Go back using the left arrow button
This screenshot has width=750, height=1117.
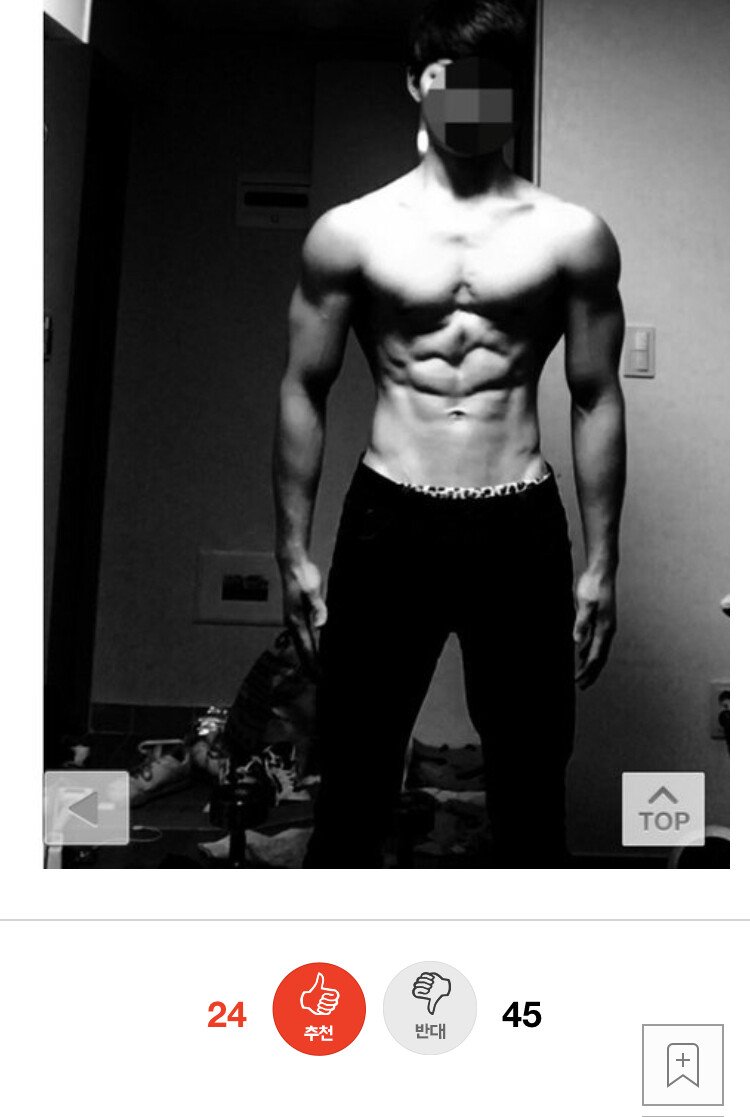pos(86,807)
